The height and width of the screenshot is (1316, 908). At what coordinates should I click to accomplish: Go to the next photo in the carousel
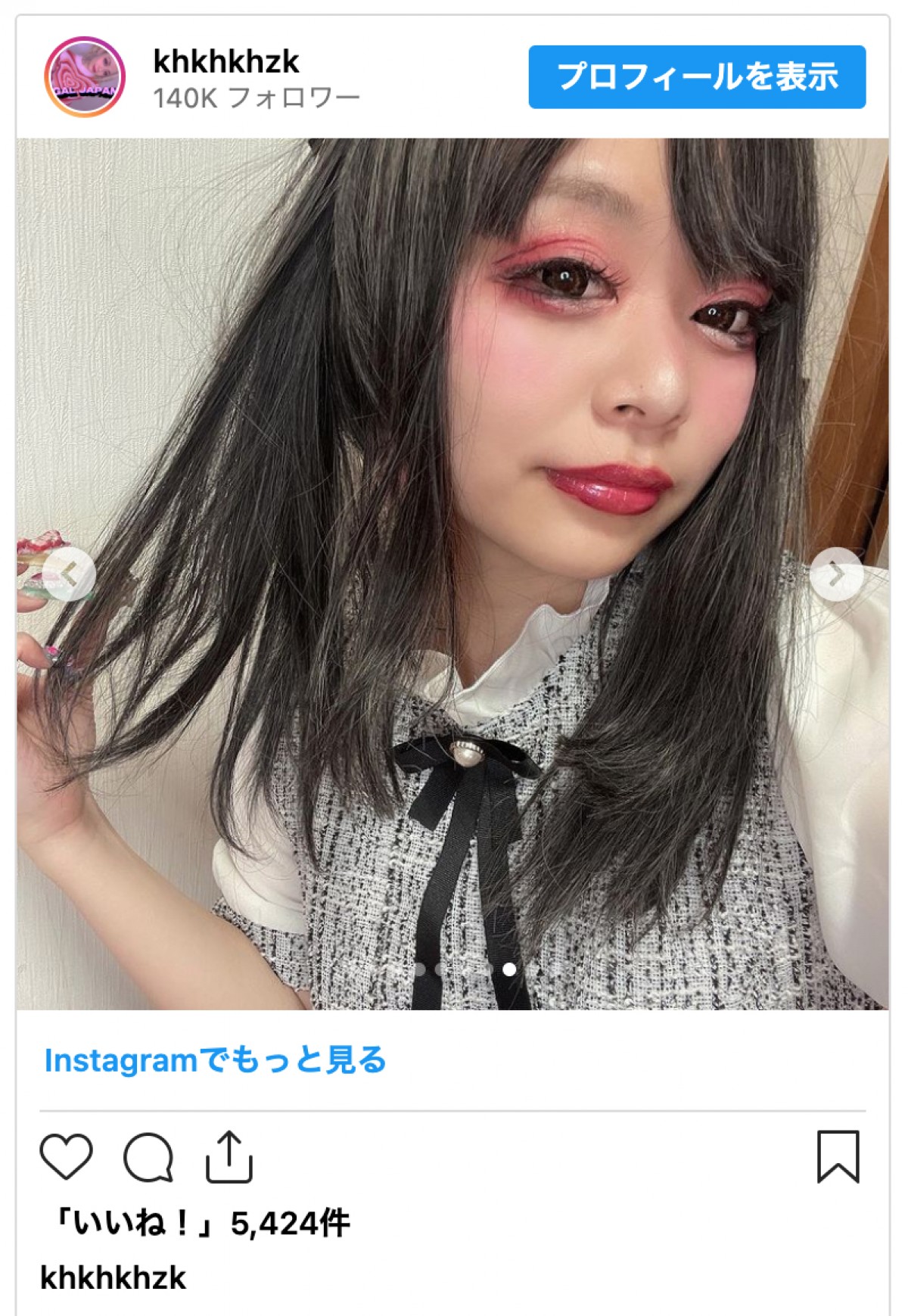pos(836,575)
